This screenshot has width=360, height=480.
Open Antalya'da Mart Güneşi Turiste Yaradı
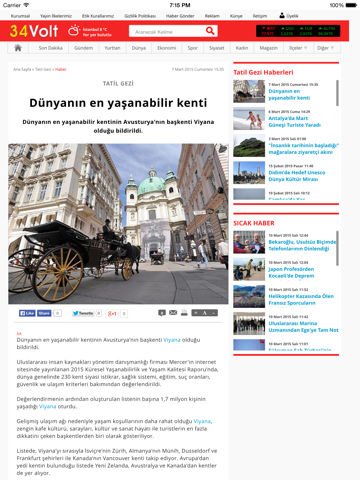coord(295,122)
